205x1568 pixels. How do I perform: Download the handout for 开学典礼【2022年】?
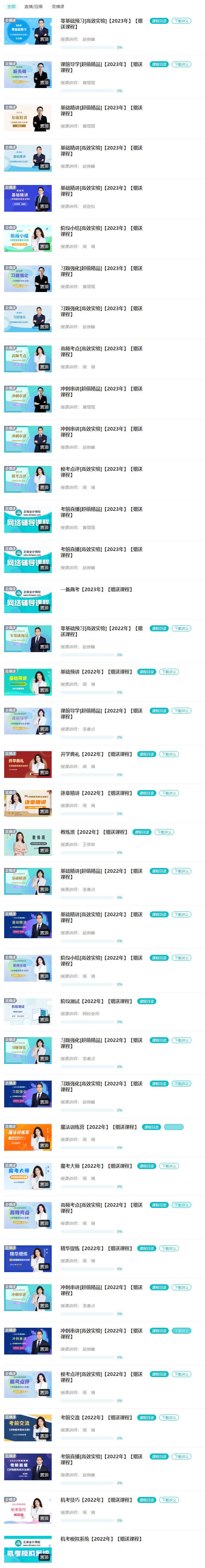pos(169,754)
